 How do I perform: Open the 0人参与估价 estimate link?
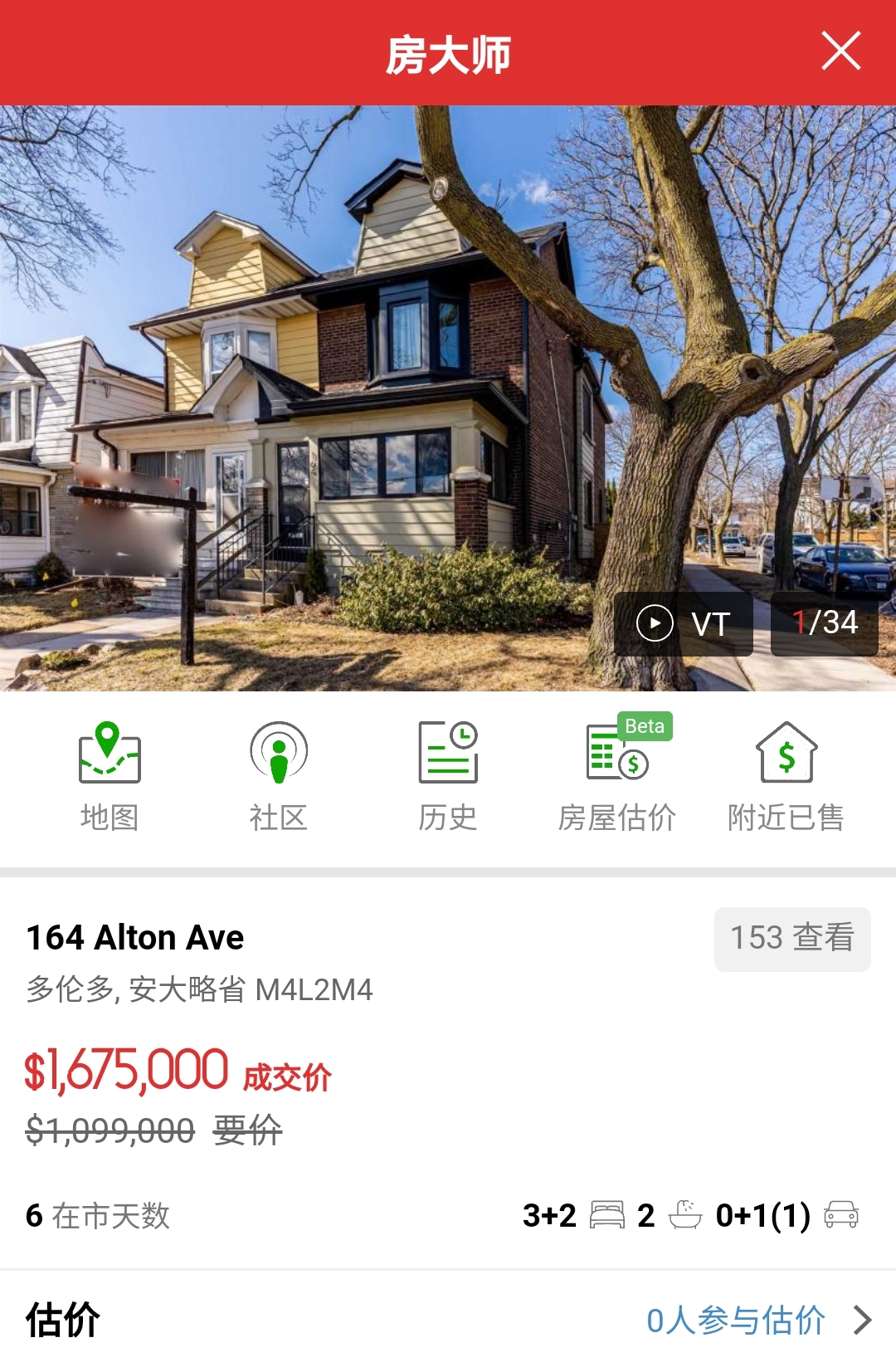coord(757,1320)
